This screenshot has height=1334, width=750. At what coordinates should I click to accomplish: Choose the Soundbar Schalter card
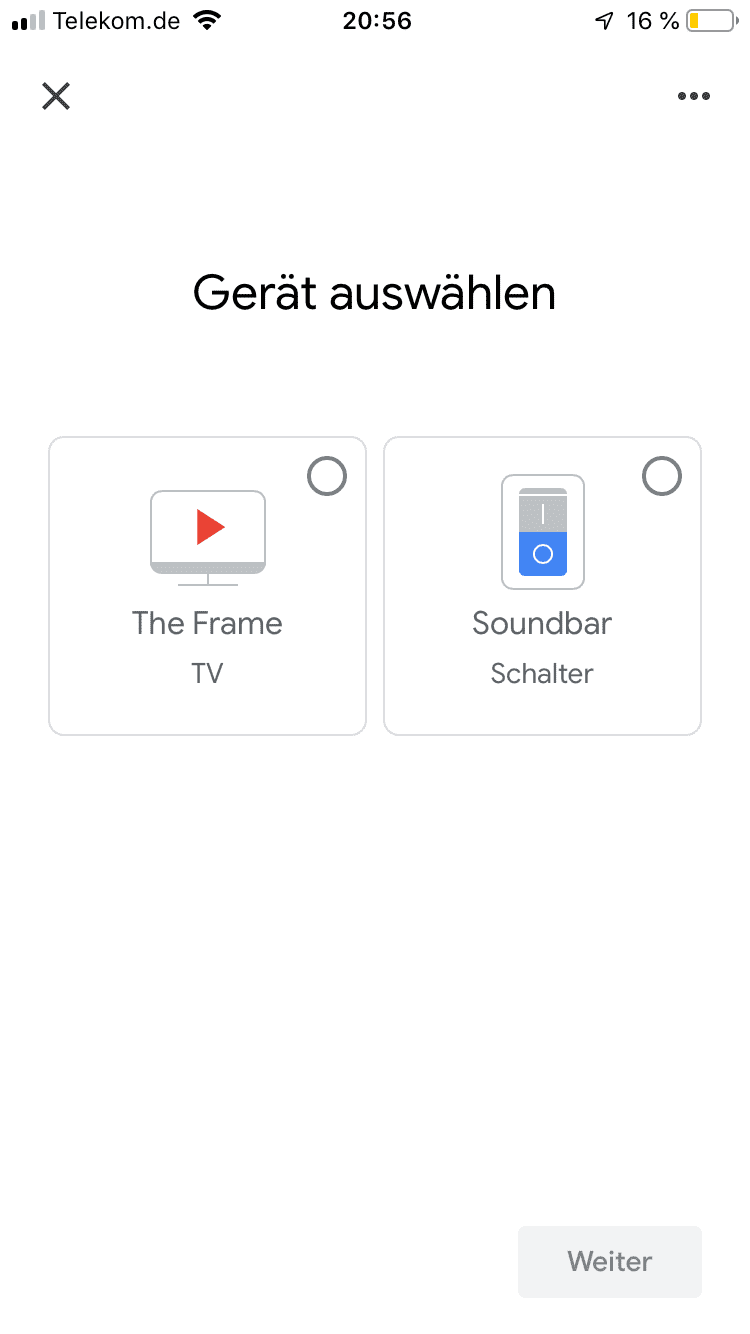coord(542,586)
